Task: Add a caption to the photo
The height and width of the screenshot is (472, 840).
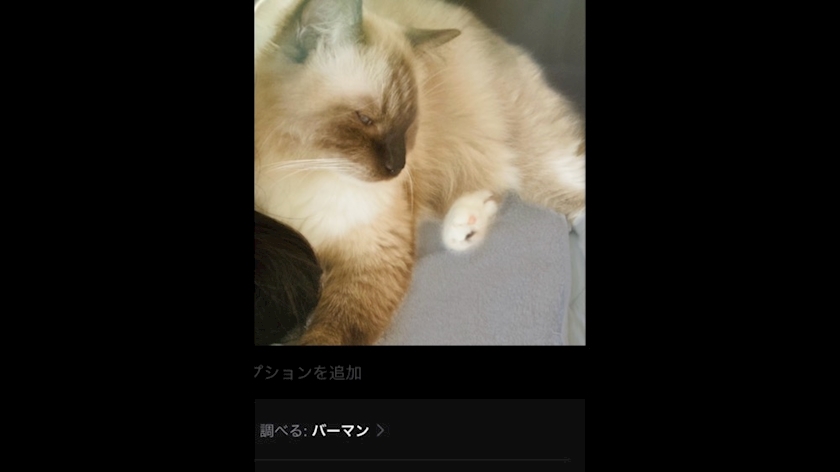Action: click(x=310, y=373)
